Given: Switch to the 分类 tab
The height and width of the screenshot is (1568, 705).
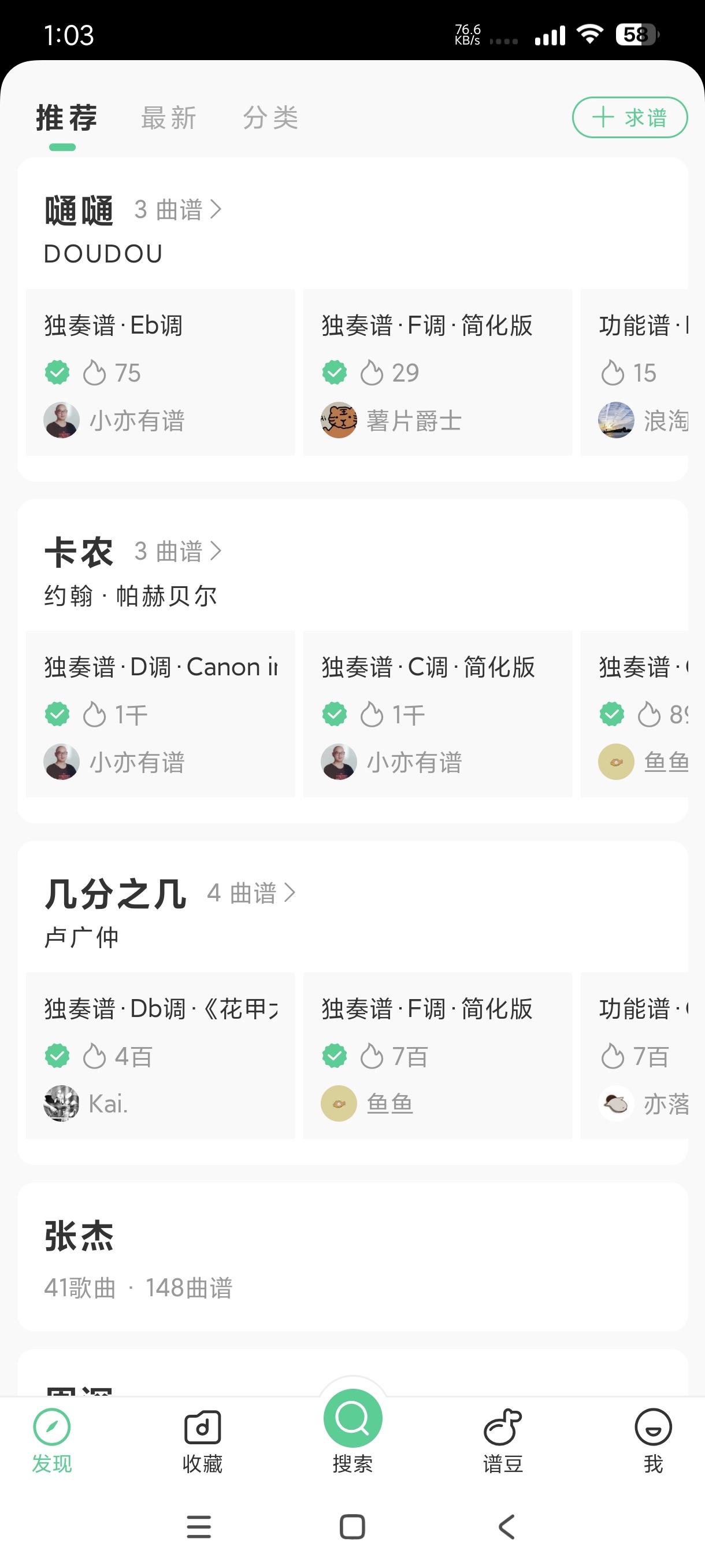Looking at the screenshot, I should 270,117.
